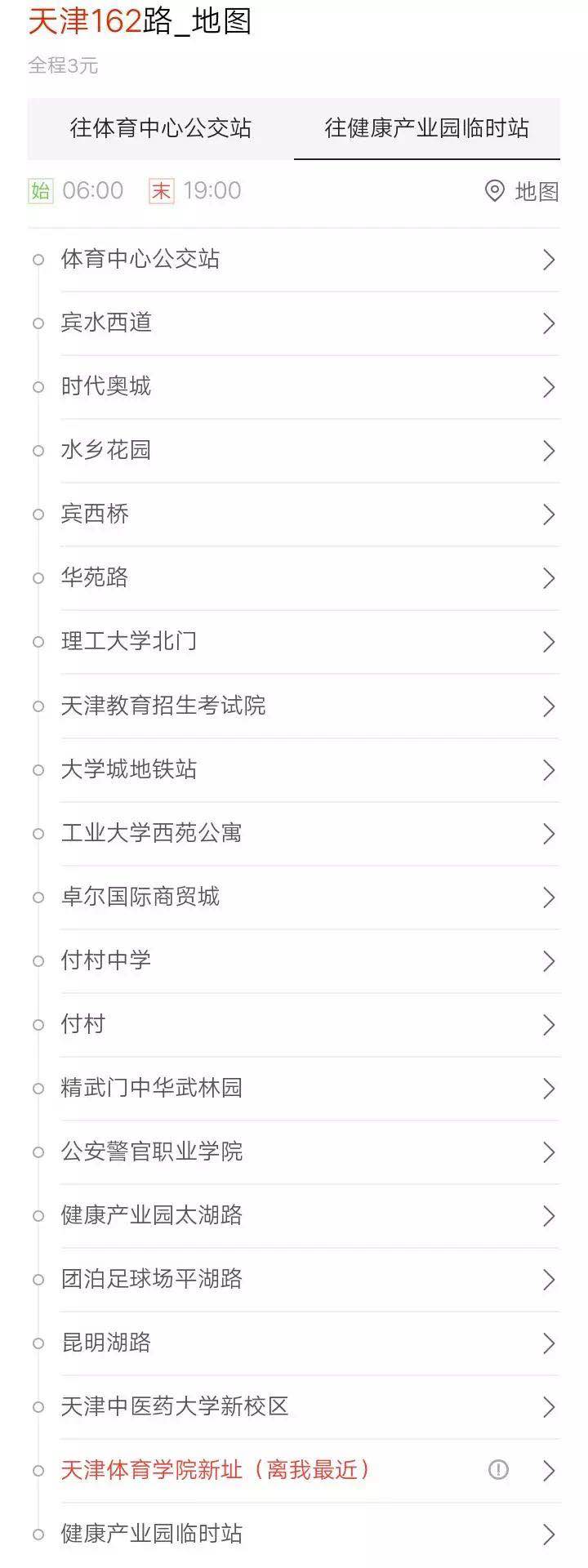Tap info icon beside 天津体育学院新址

coord(498,1470)
